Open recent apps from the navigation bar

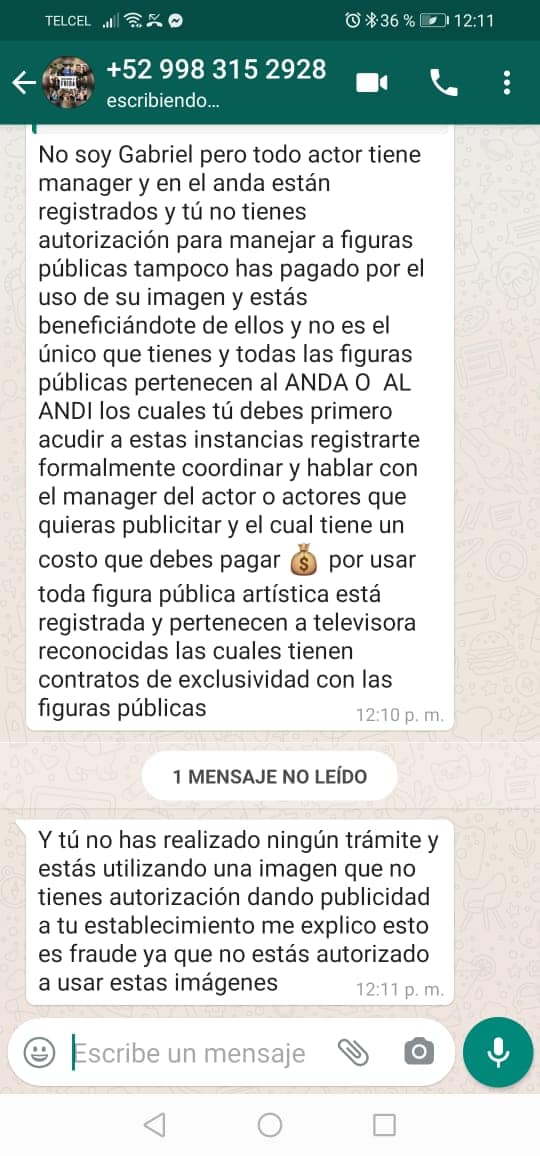pos(384,1125)
